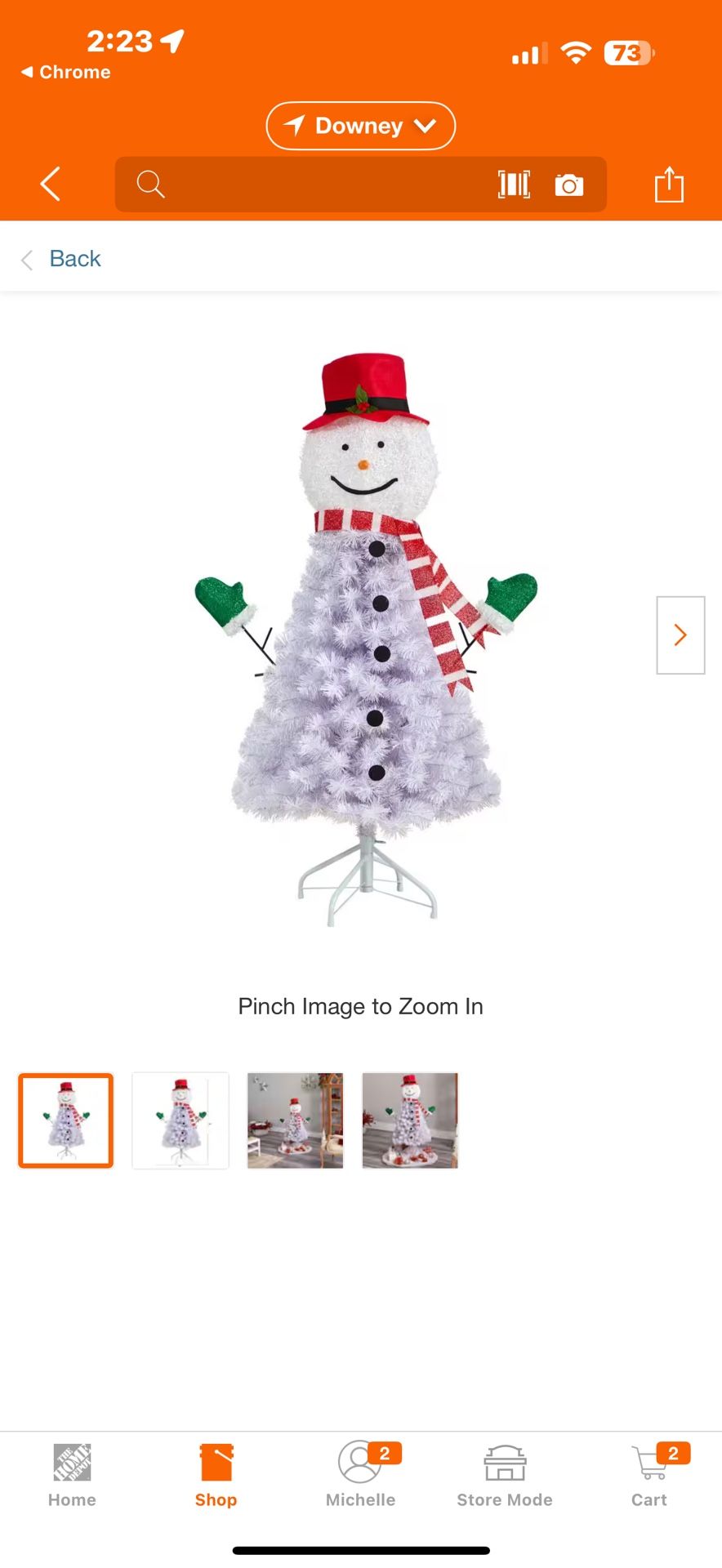Viewport: 722px width, 1568px height.
Task: Tap the share icon to share this product
Action: pos(668,185)
